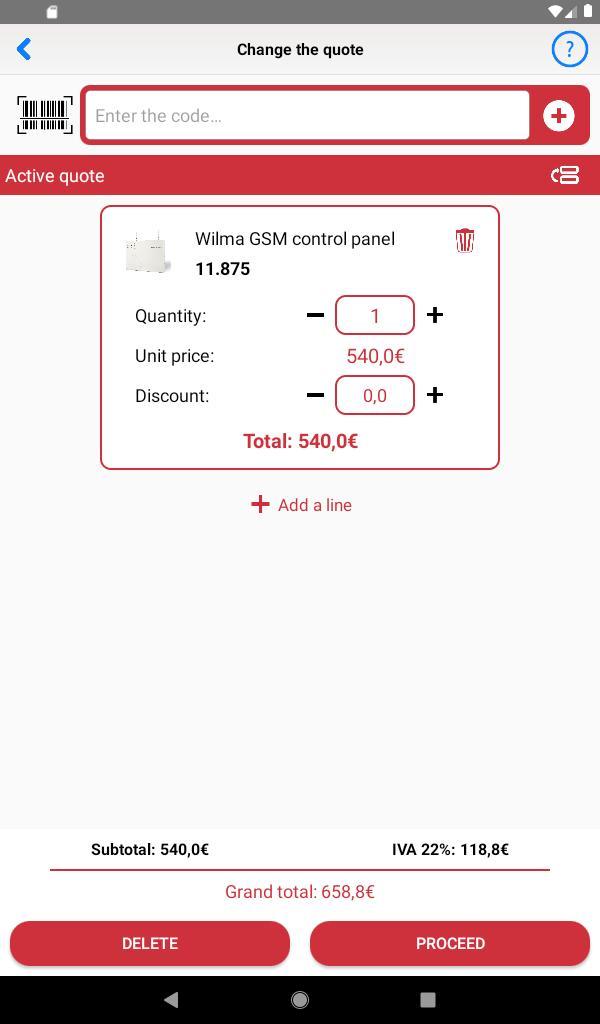Go back from Change the quote

24,49
